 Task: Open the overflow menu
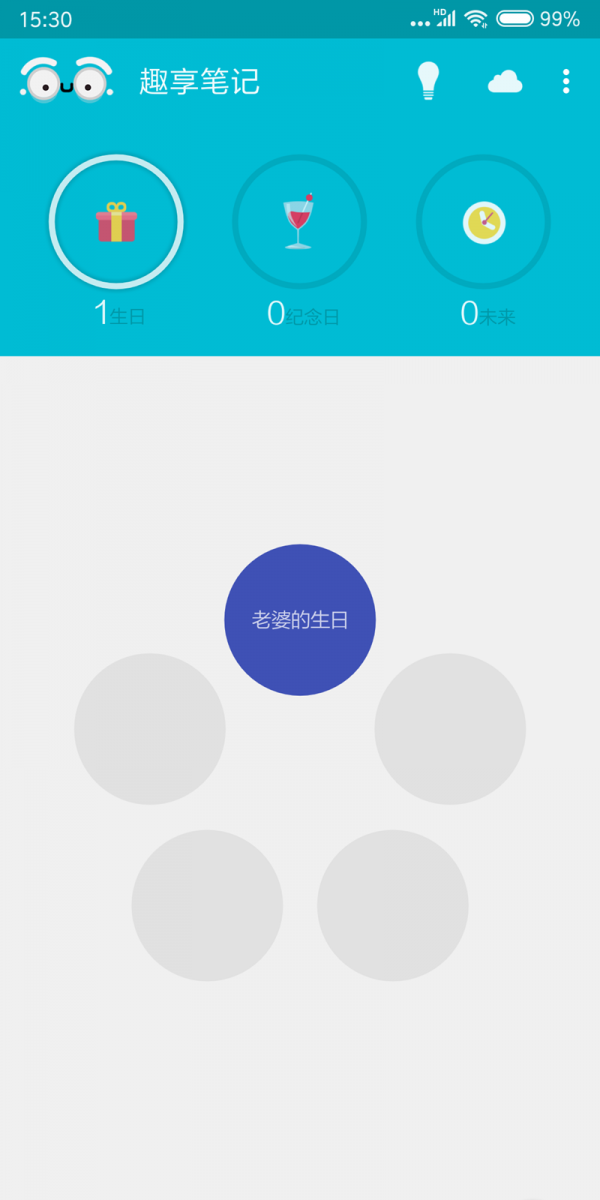click(x=566, y=82)
